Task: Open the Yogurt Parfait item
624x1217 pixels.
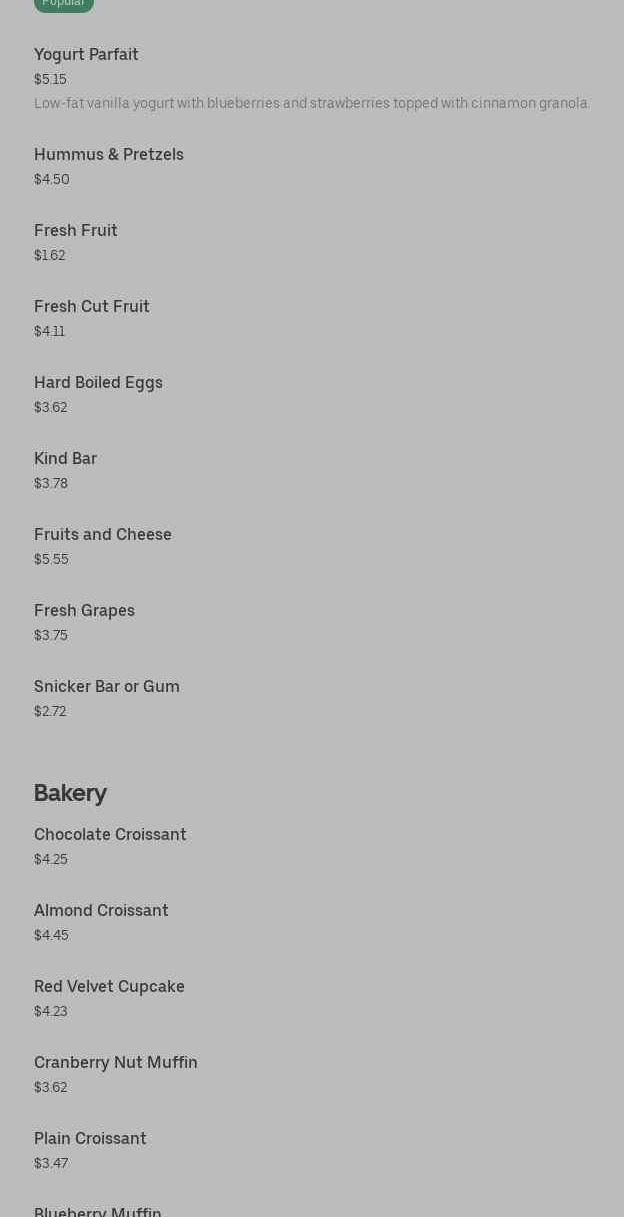Action: 86,55
